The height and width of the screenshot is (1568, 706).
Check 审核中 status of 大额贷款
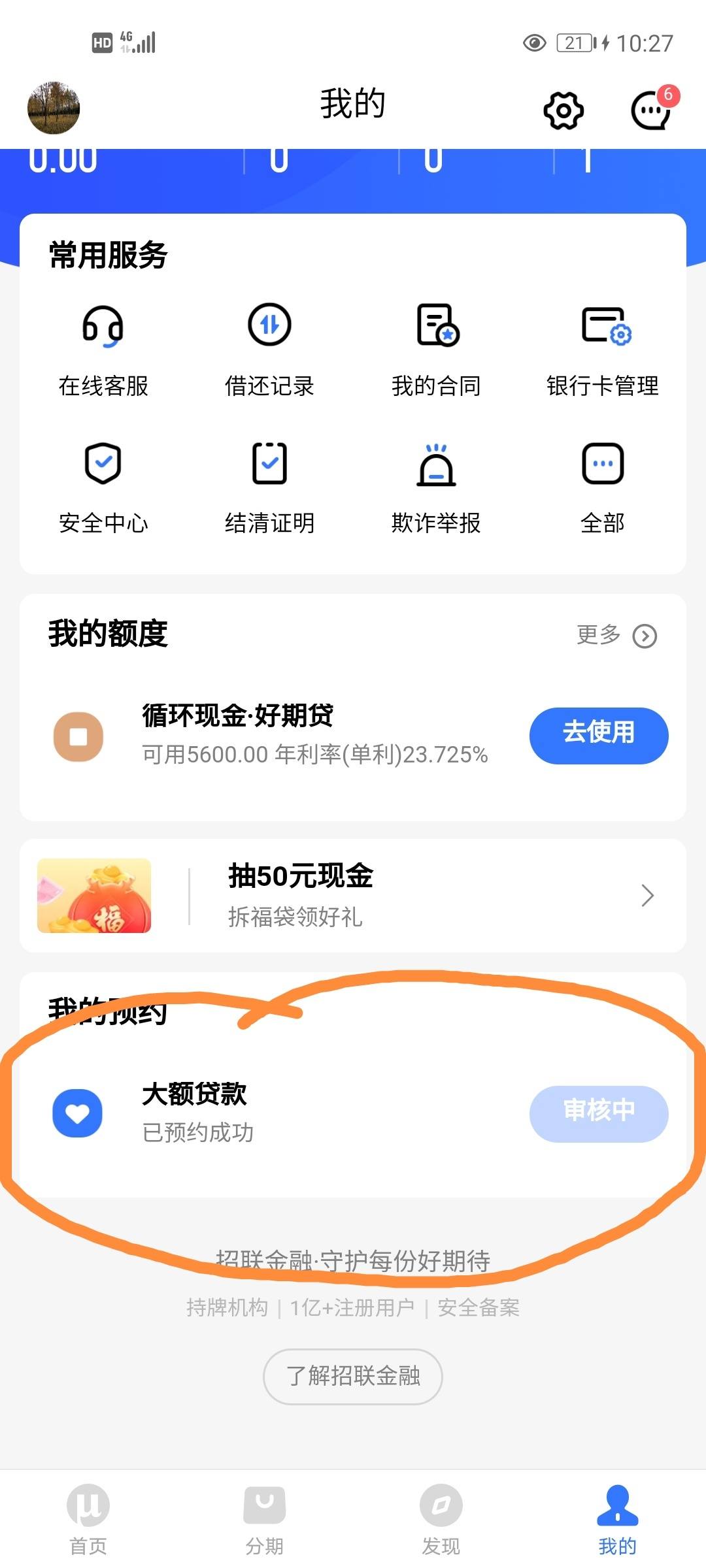[597, 1115]
